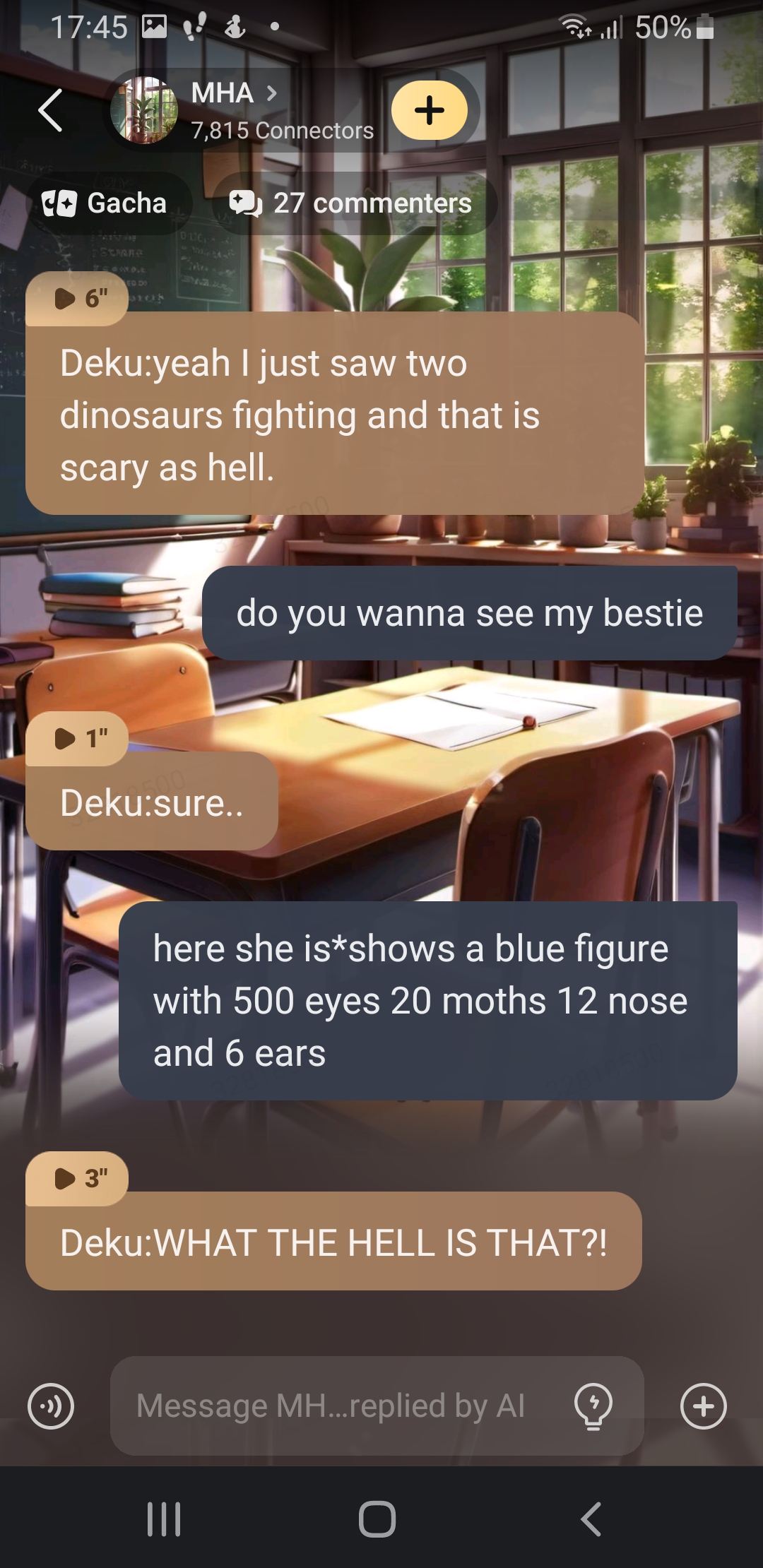Play the 1" voice clip on Deku:sure
763x1568 pixels.
click(76, 738)
